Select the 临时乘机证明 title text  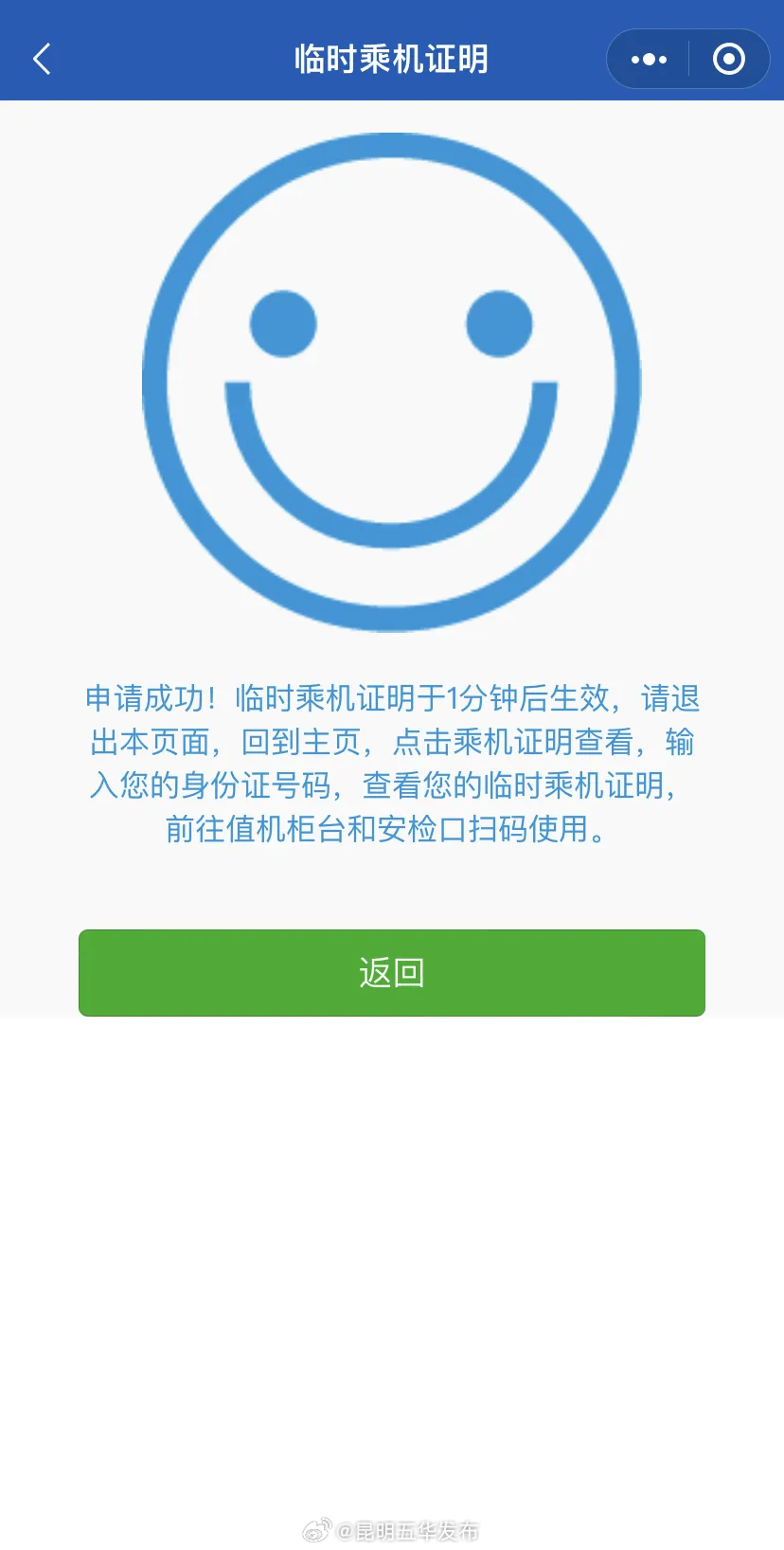[392, 58]
